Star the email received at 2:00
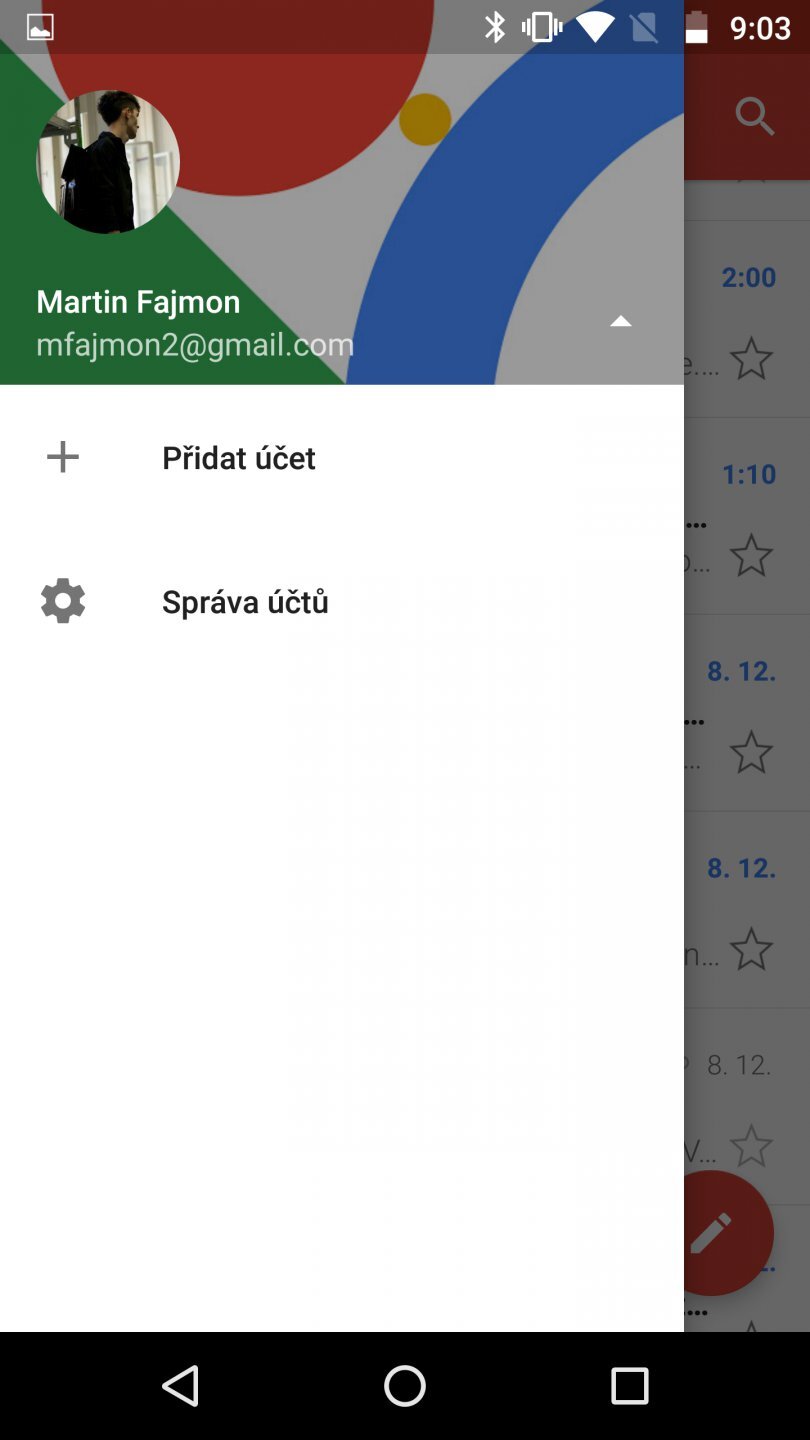This screenshot has width=810, height=1440. coord(750,359)
